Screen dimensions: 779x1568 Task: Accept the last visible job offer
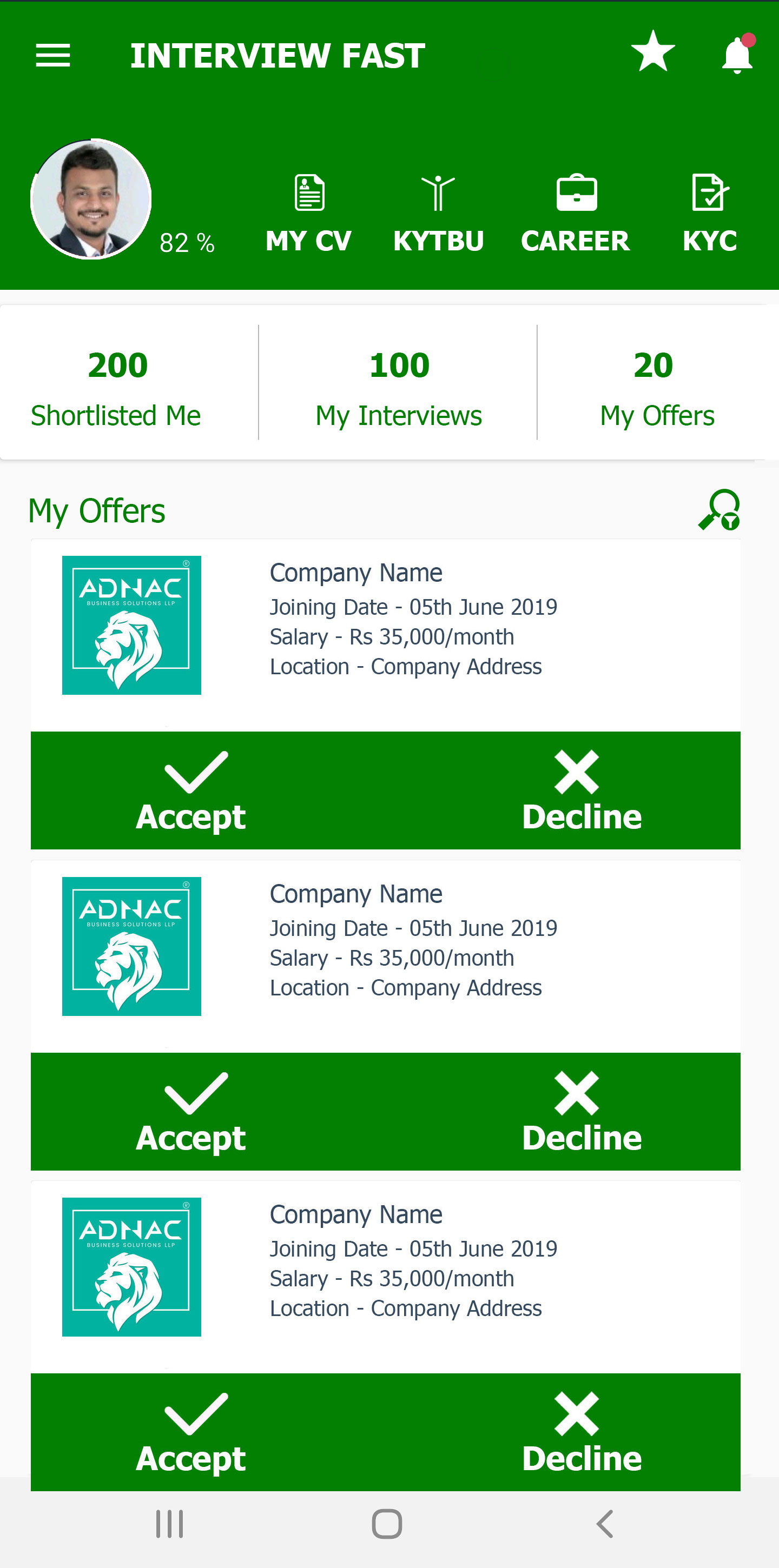click(x=192, y=1432)
